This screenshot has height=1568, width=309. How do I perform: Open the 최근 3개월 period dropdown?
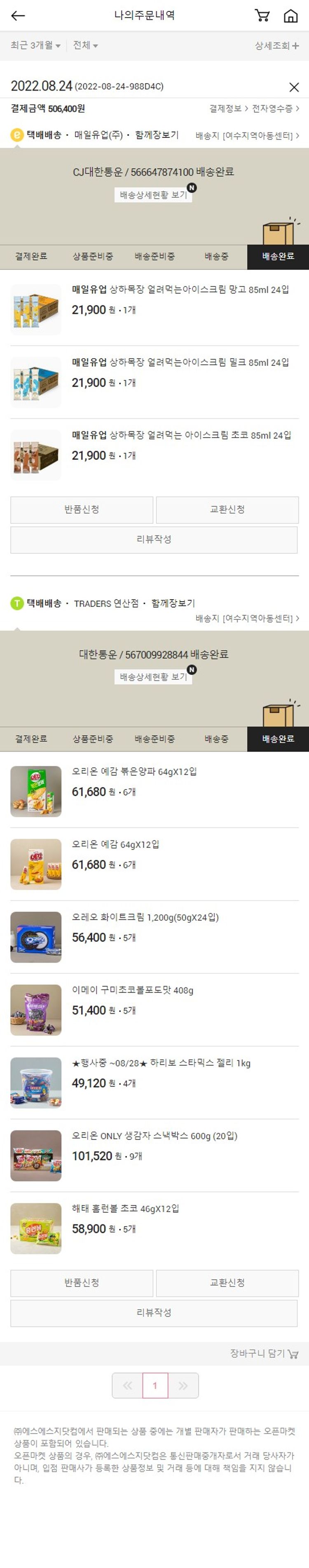click(35, 46)
